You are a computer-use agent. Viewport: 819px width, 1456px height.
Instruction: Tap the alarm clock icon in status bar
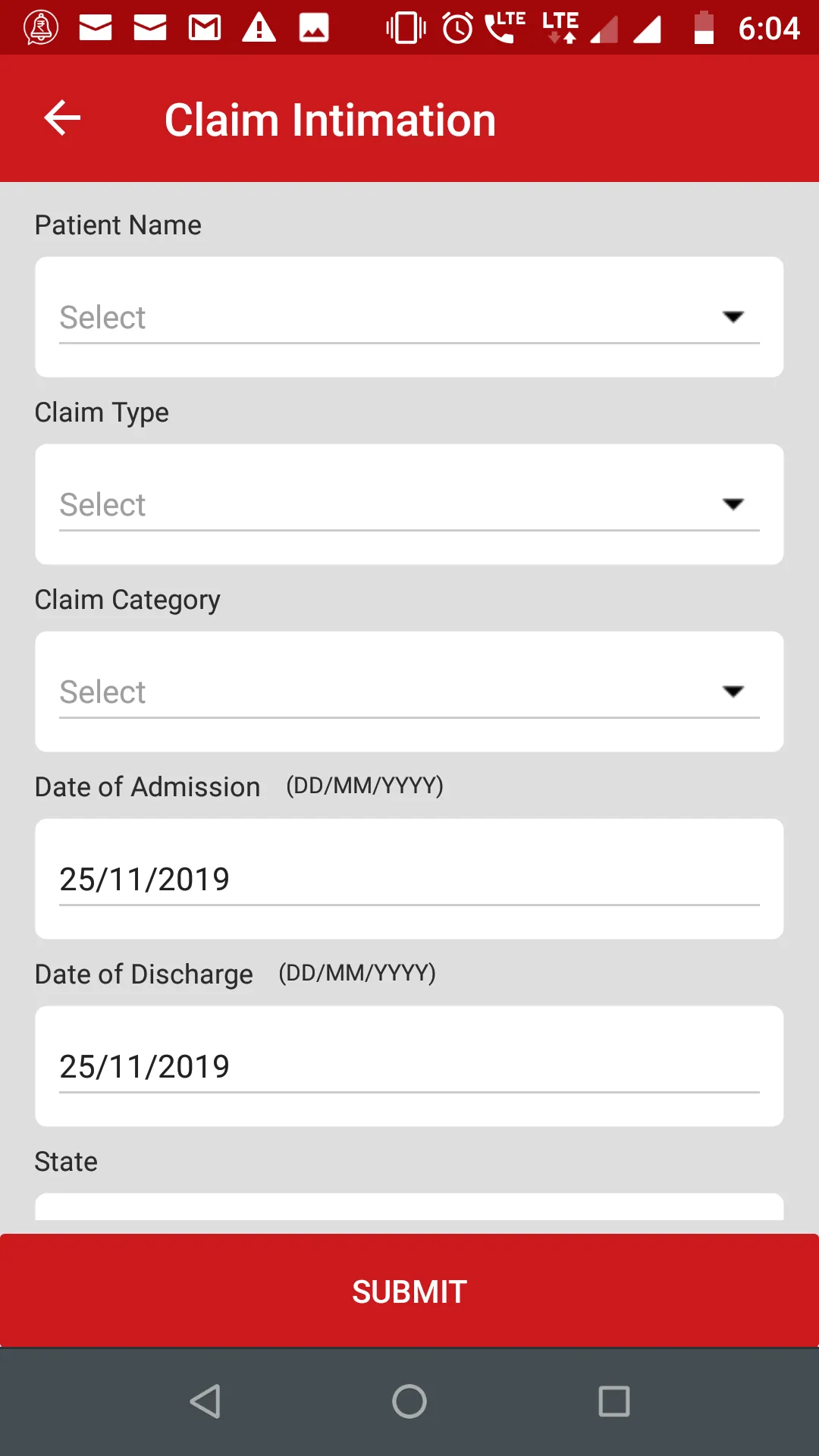(456, 27)
